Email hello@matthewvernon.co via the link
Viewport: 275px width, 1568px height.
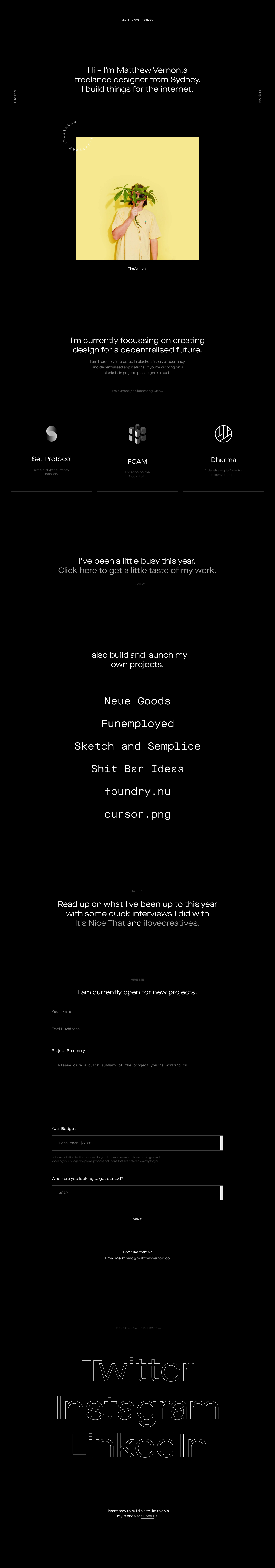point(148,1258)
